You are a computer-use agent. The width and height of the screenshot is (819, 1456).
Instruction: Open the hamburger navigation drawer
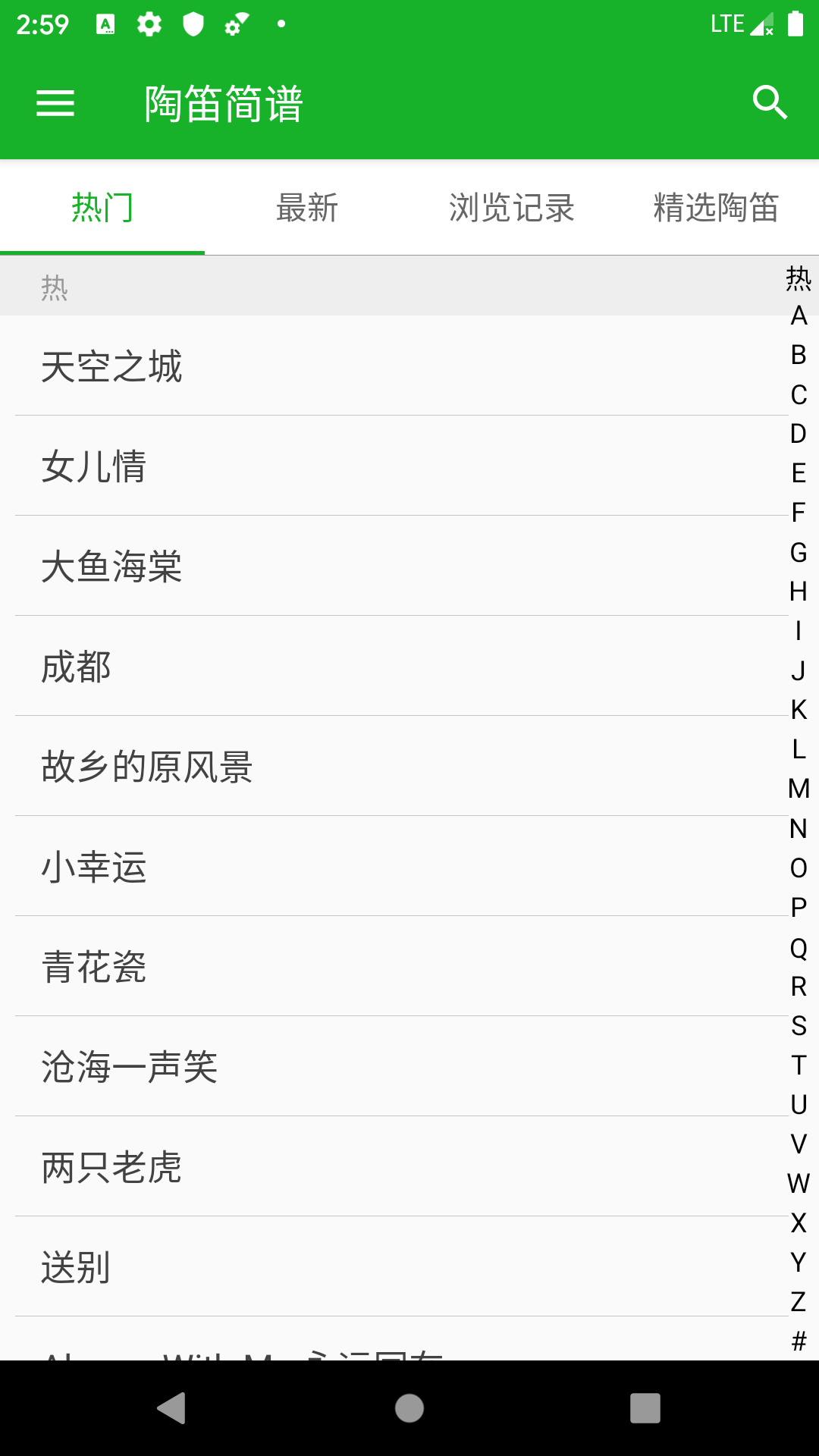(55, 103)
